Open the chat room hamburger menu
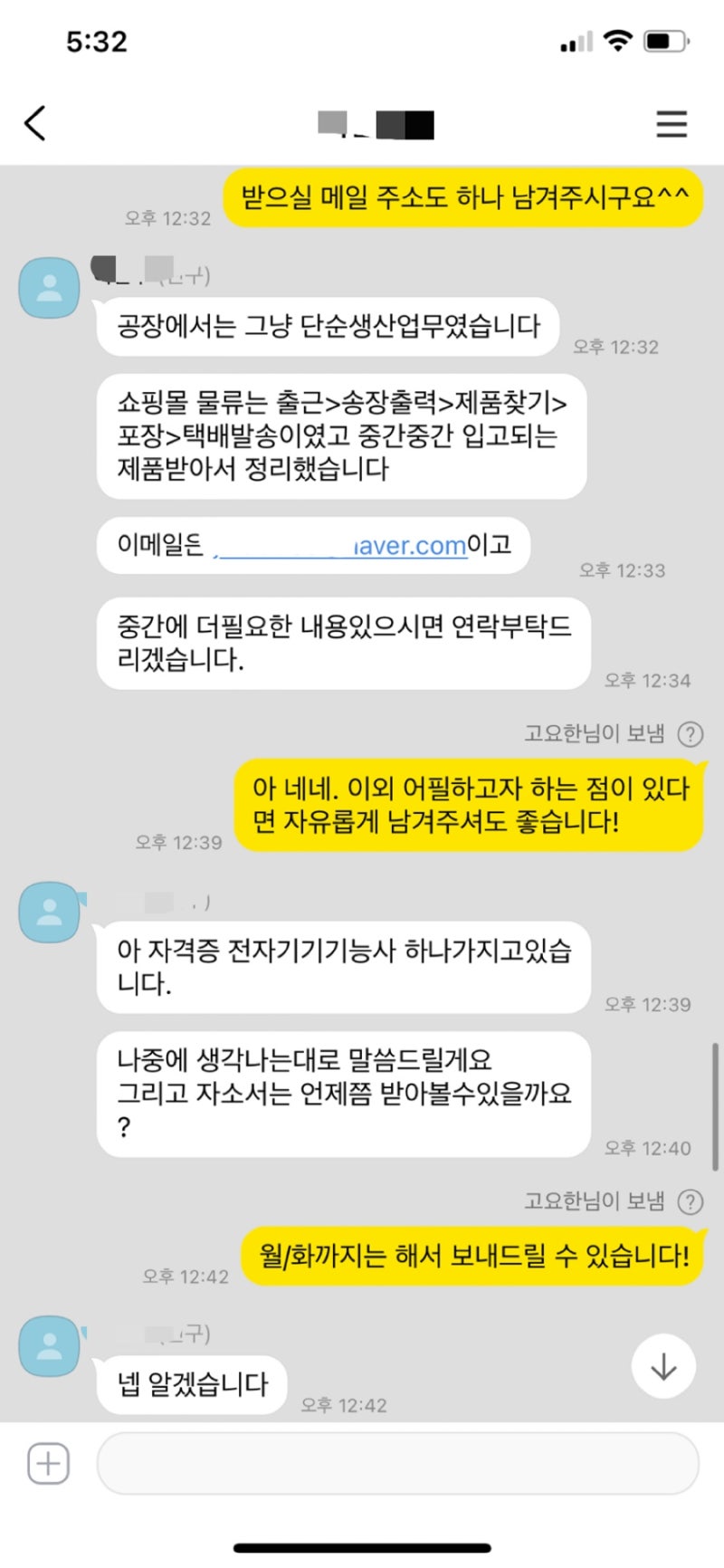724x1568 pixels. (672, 124)
